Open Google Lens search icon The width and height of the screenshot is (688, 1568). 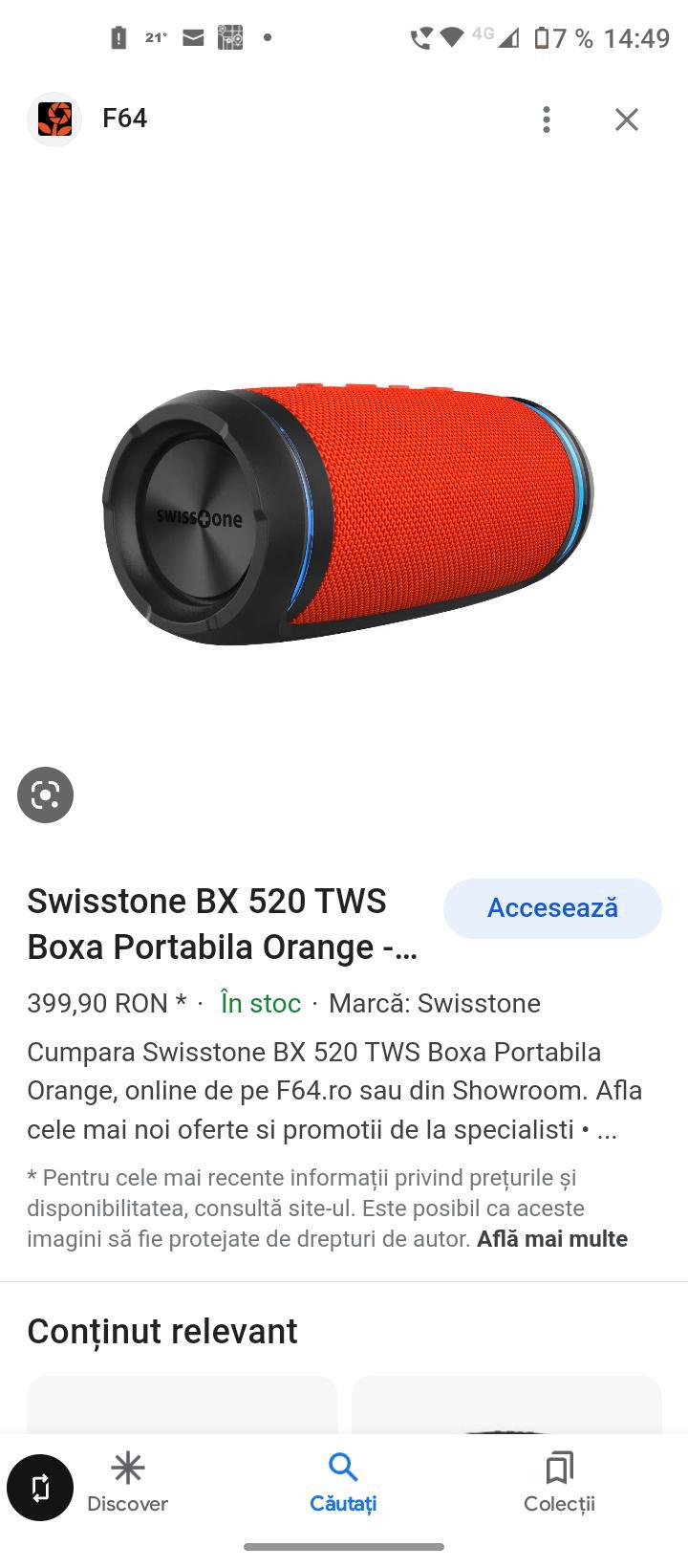pyautogui.click(x=45, y=795)
